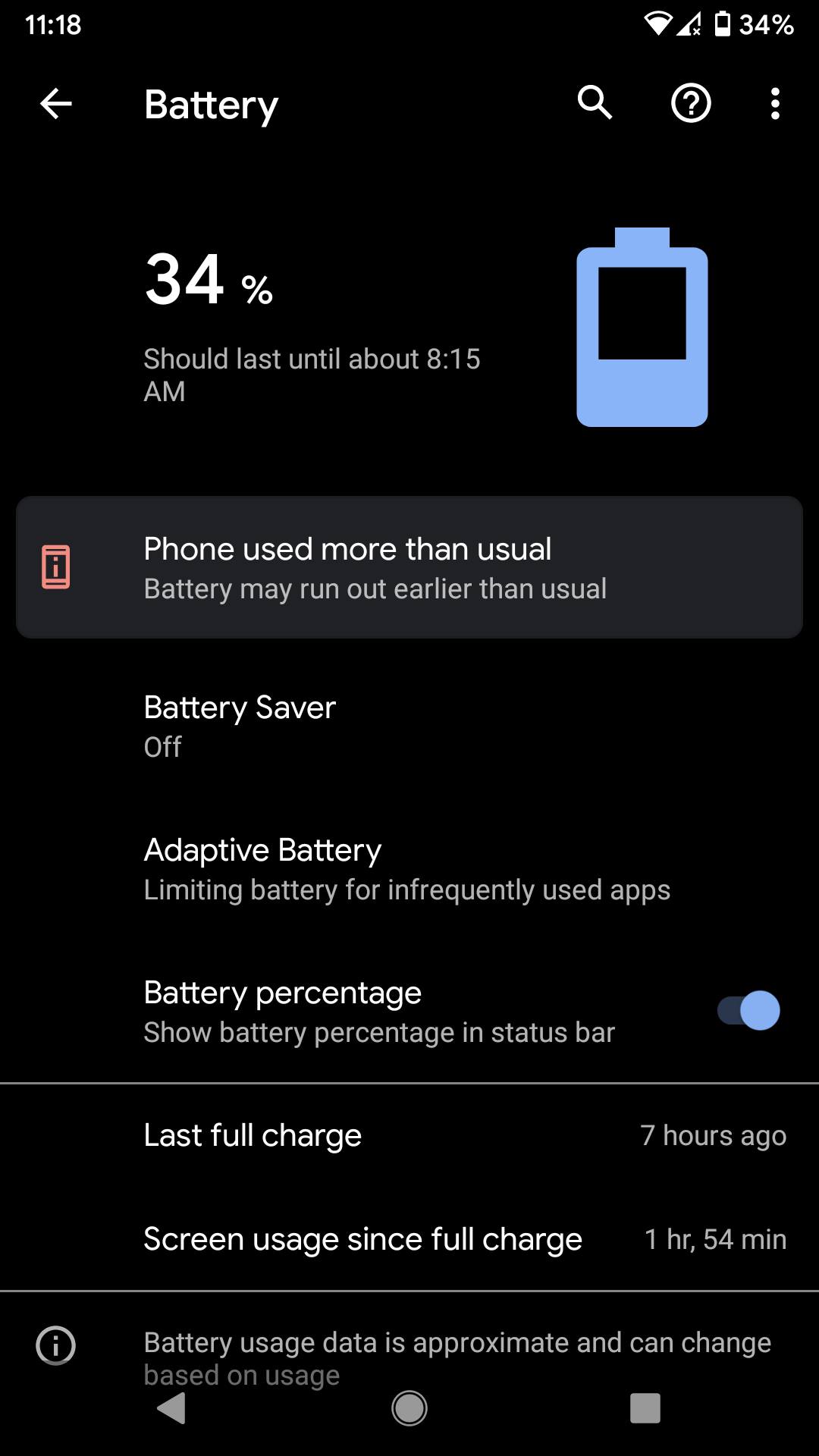Tap the system home button
The height and width of the screenshot is (1456, 819).
(409, 1408)
